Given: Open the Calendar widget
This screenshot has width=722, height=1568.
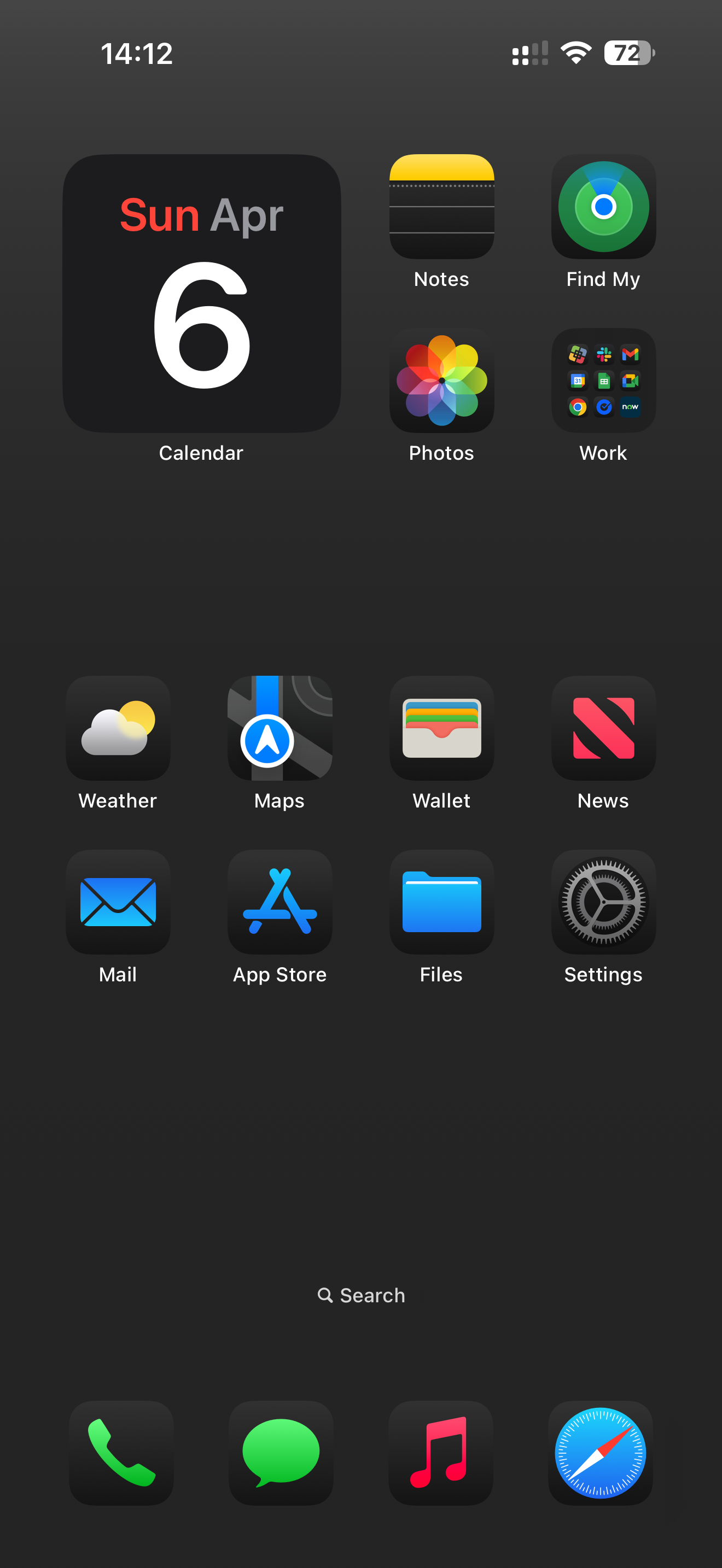Looking at the screenshot, I should coord(201,293).
